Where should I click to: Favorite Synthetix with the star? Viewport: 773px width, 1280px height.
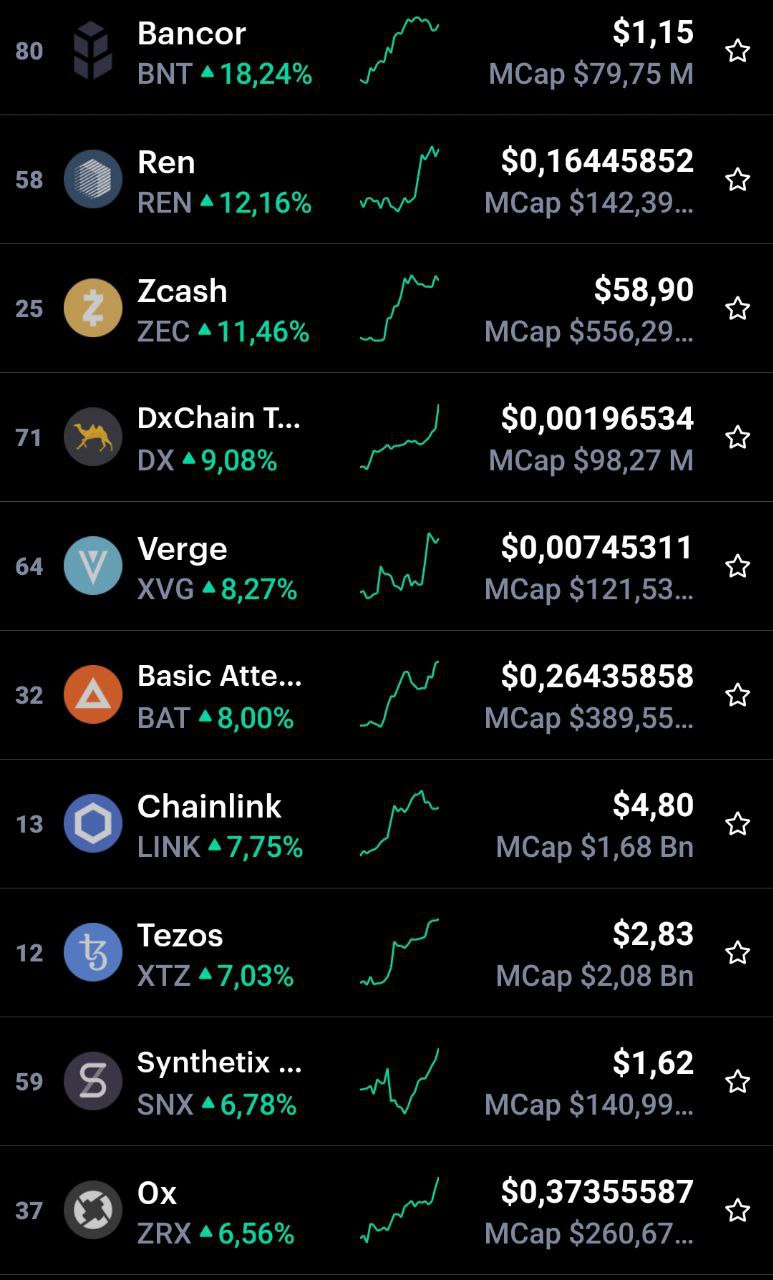738,1082
